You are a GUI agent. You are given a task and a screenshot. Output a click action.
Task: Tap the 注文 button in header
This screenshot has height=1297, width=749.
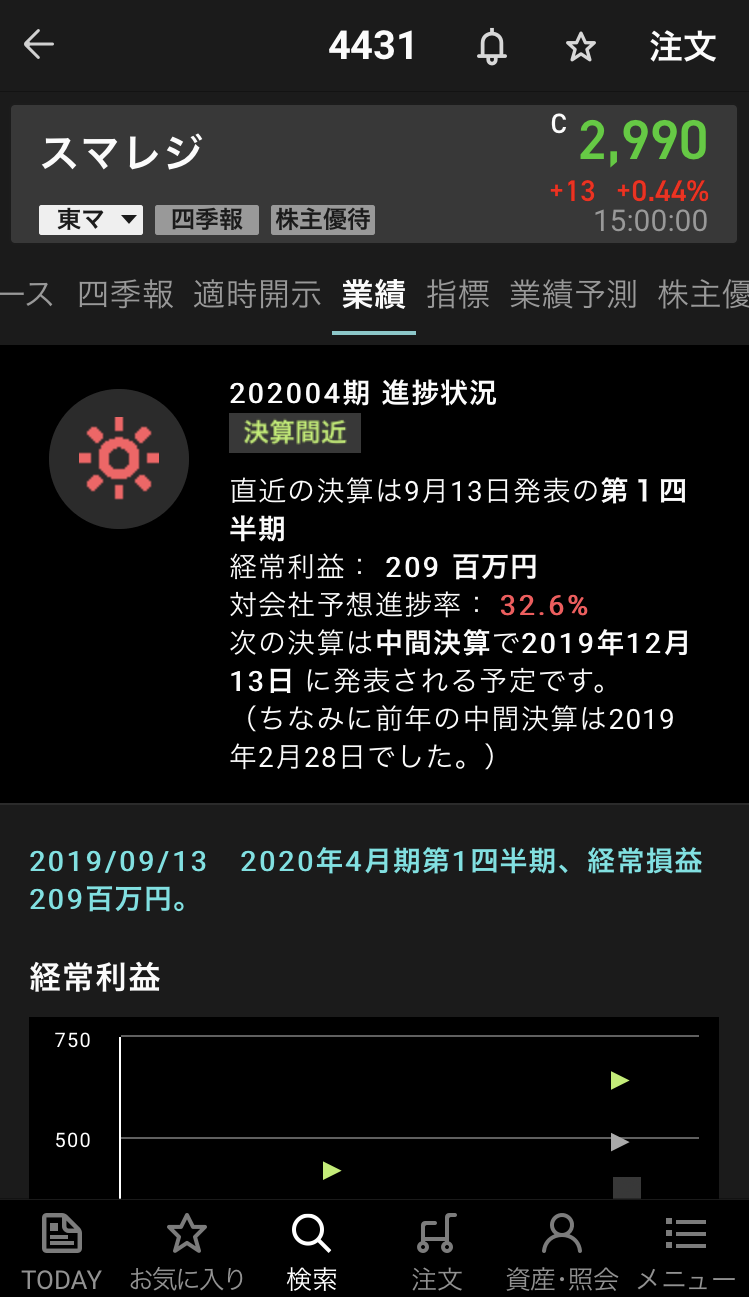[x=683, y=46]
